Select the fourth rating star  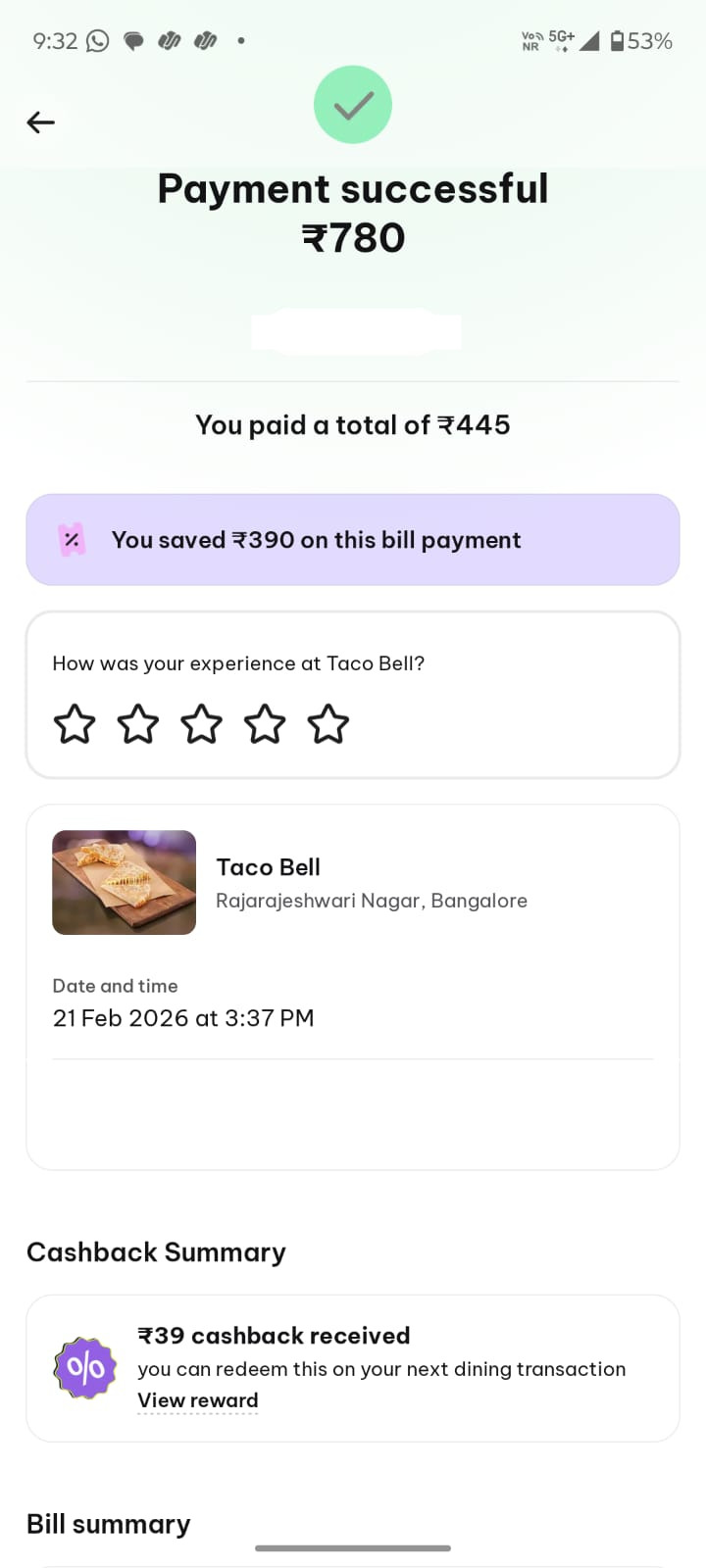265,725
